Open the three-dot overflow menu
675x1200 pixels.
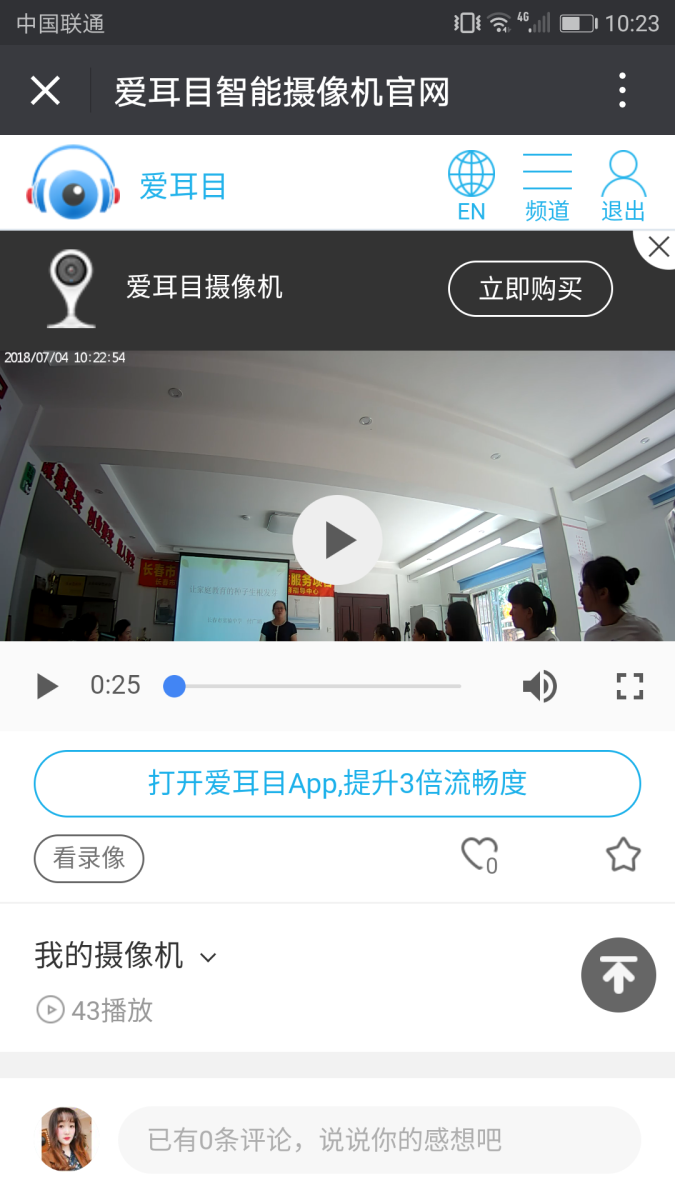[622, 91]
